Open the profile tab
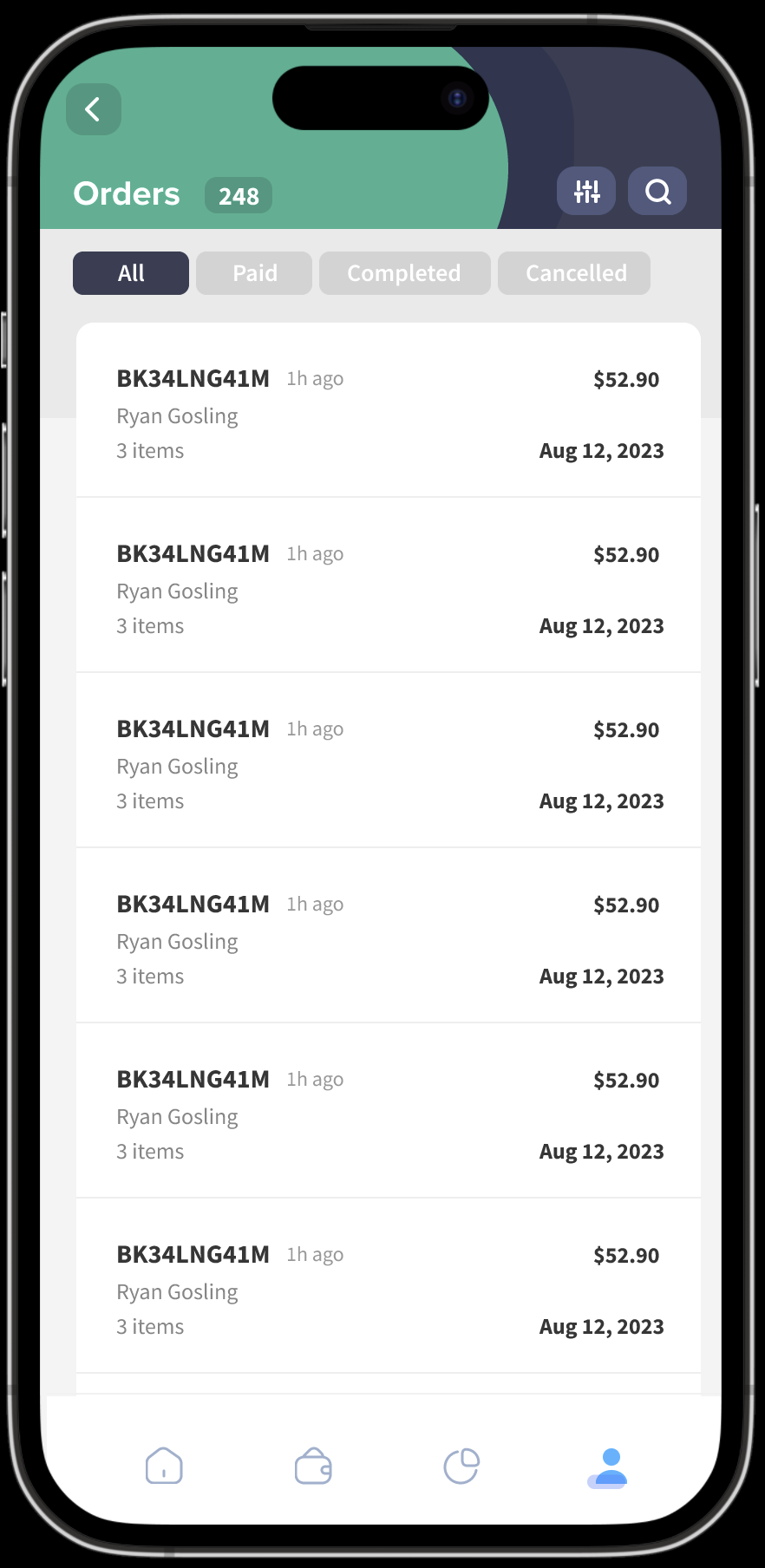The image size is (765, 1568). pyautogui.click(x=609, y=1467)
